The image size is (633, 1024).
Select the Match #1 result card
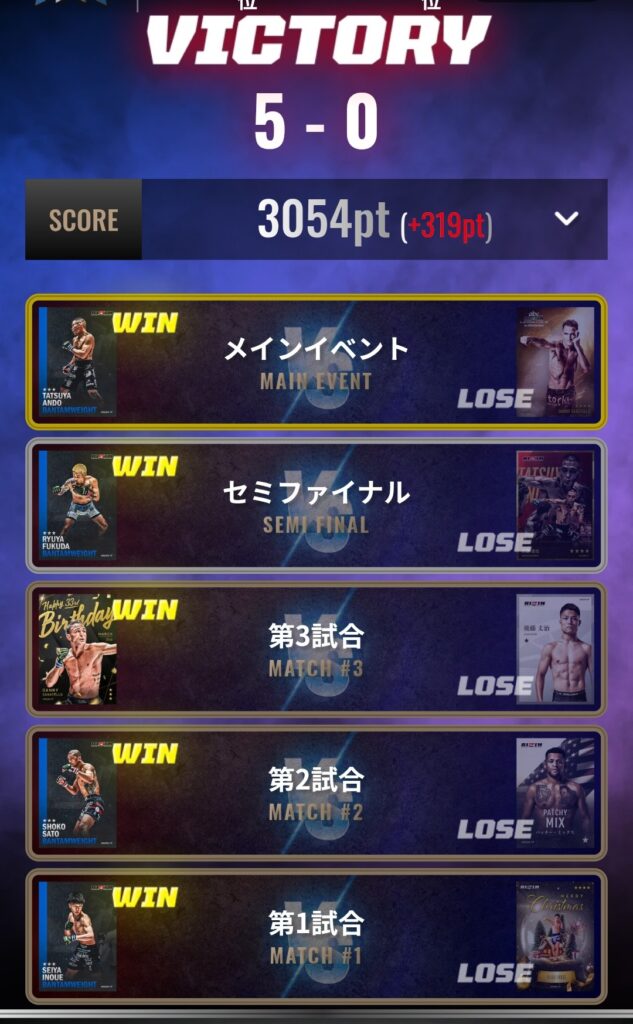tap(316, 936)
